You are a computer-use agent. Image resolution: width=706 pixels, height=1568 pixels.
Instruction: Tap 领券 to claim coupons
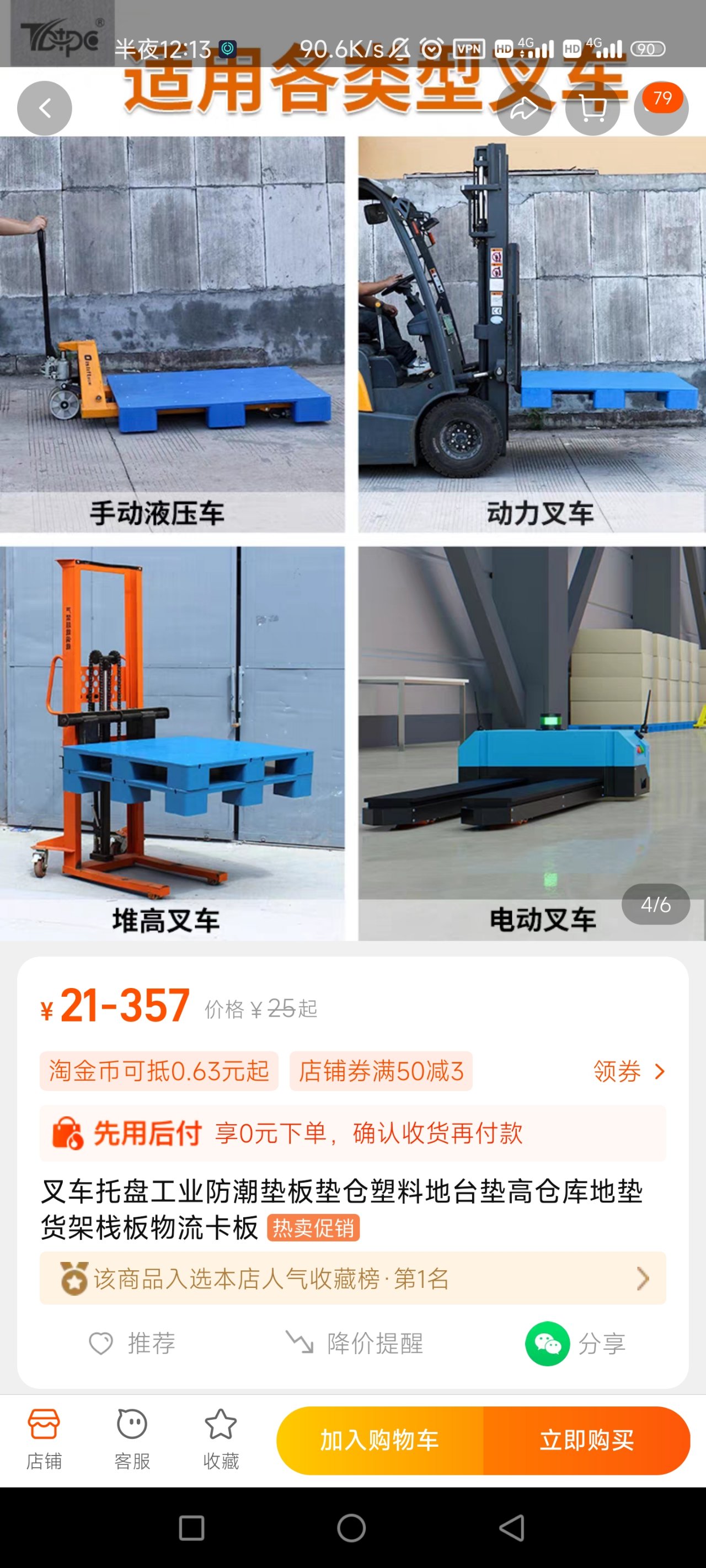[629, 1071]
